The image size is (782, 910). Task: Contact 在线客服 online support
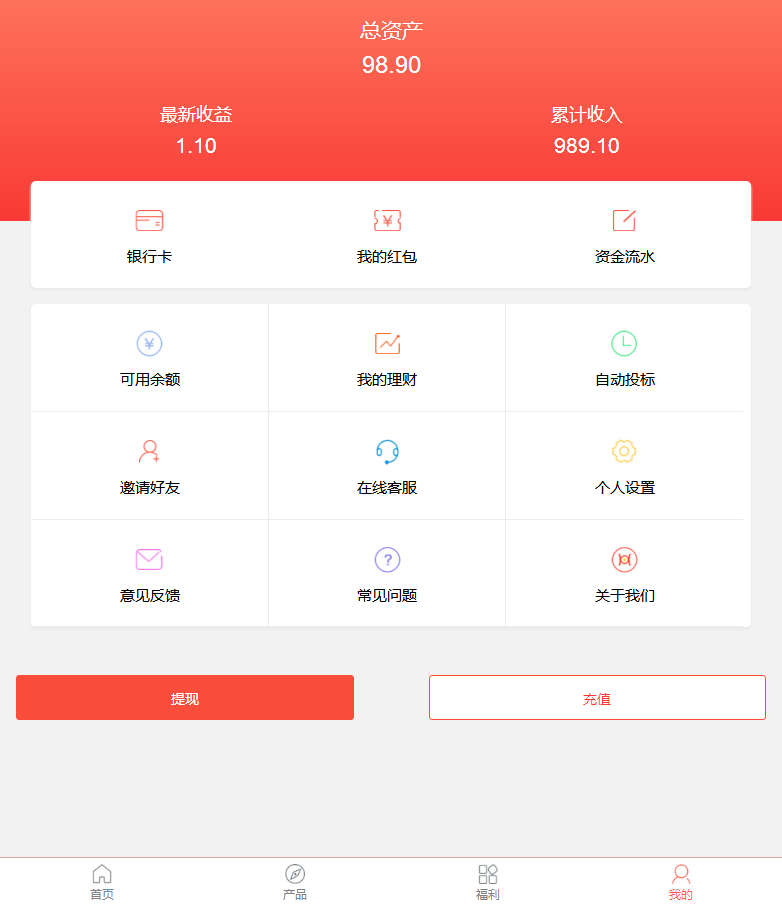coord(387,466)
